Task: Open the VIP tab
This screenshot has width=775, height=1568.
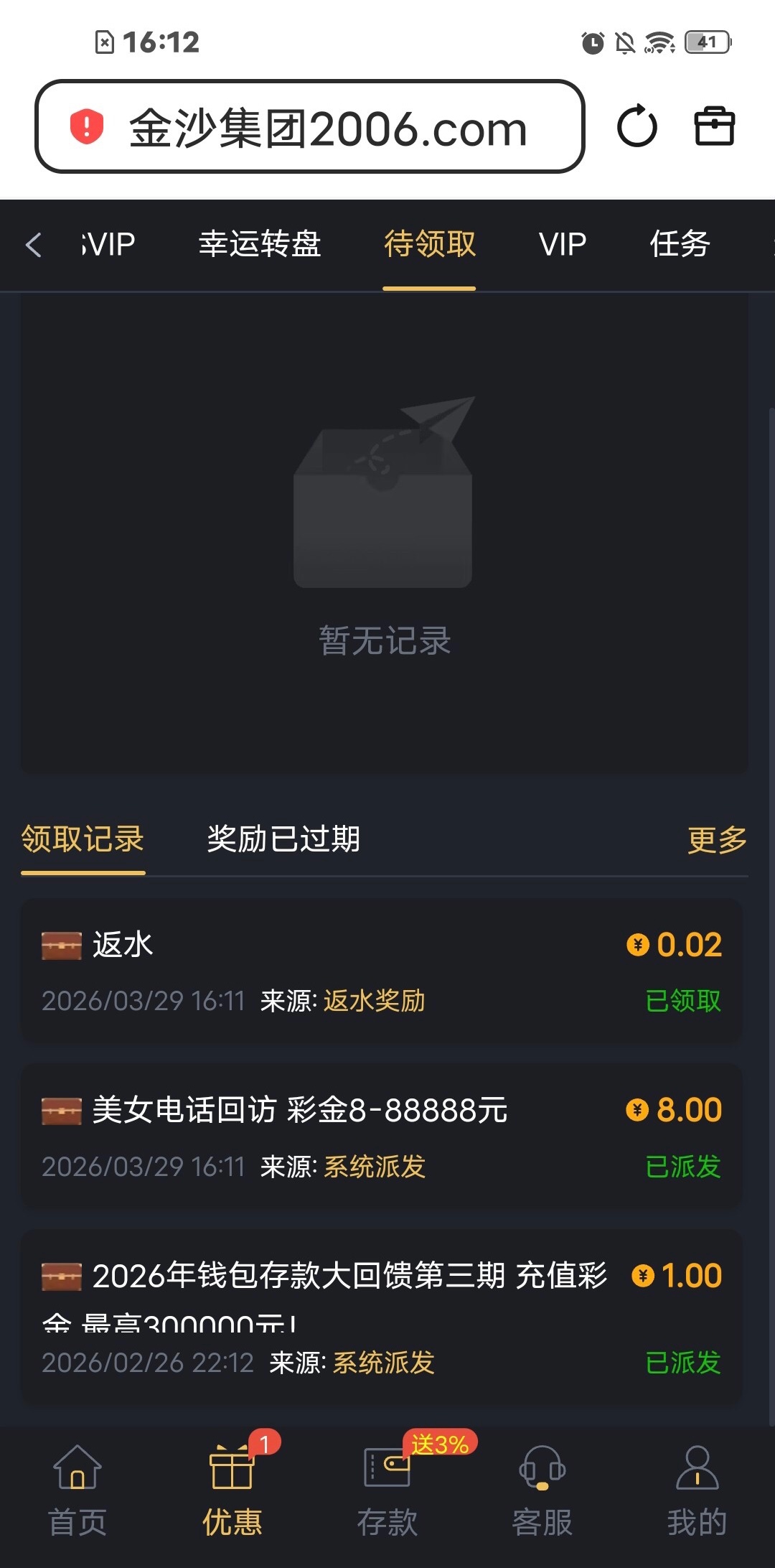Action: point(563,245)
